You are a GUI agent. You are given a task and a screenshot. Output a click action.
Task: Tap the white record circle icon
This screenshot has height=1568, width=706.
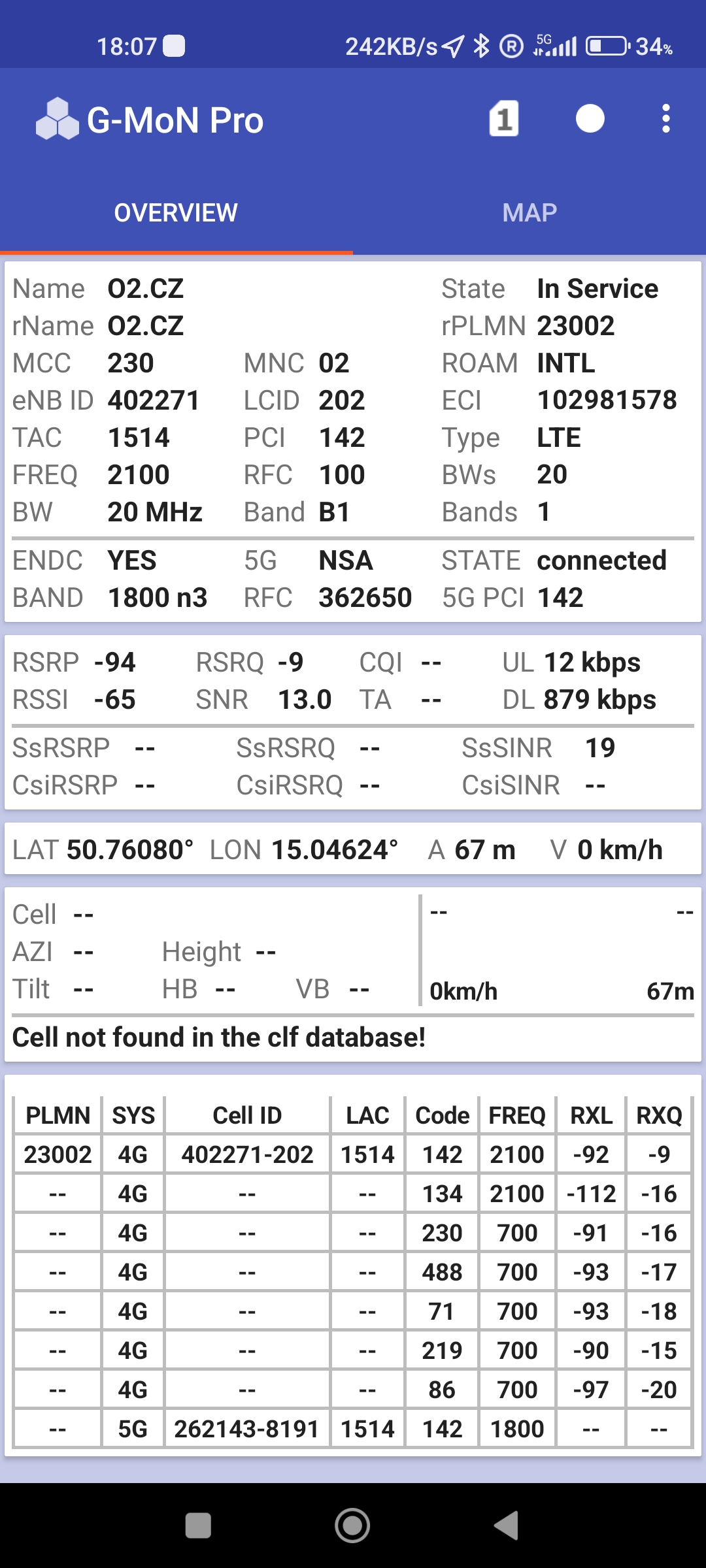pos(590,120)
